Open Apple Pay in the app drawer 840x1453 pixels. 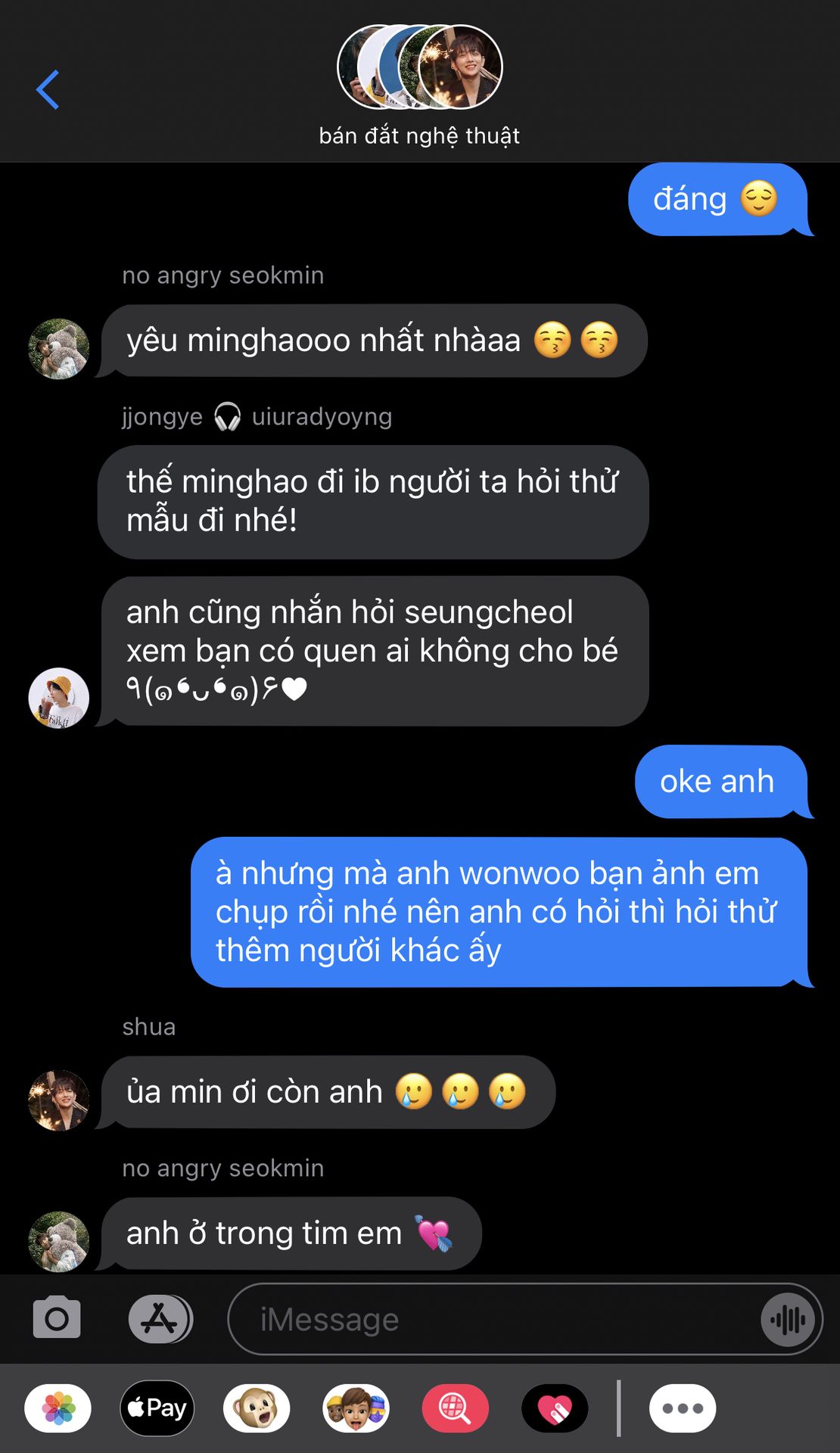(157, 1408)
